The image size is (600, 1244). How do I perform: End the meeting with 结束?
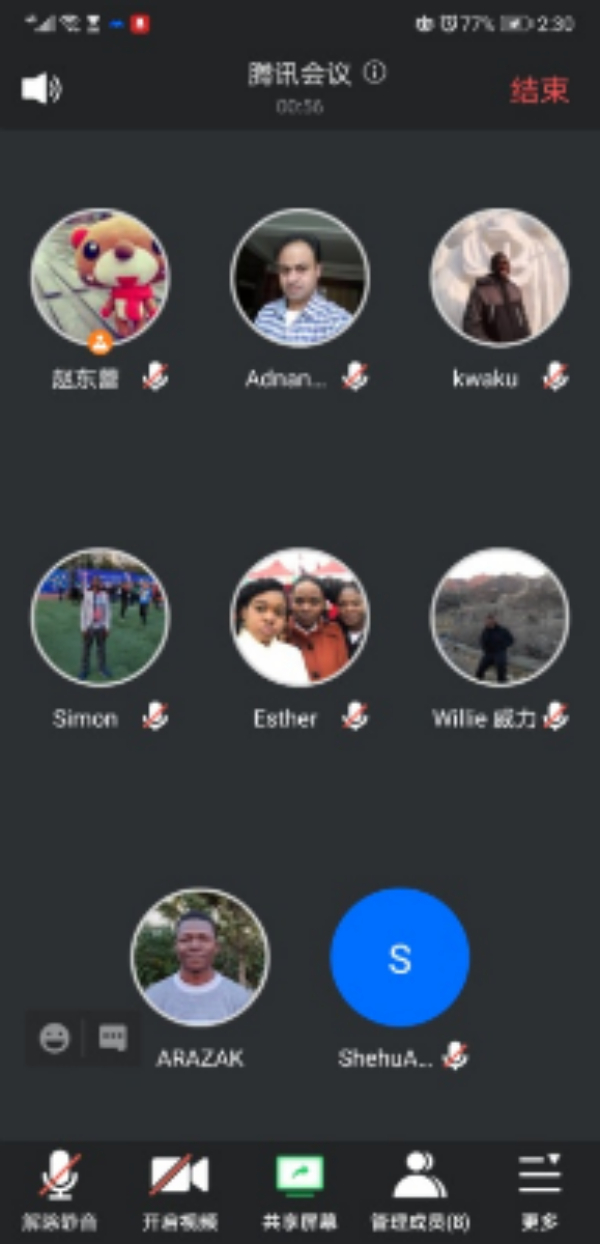point(539,90)
